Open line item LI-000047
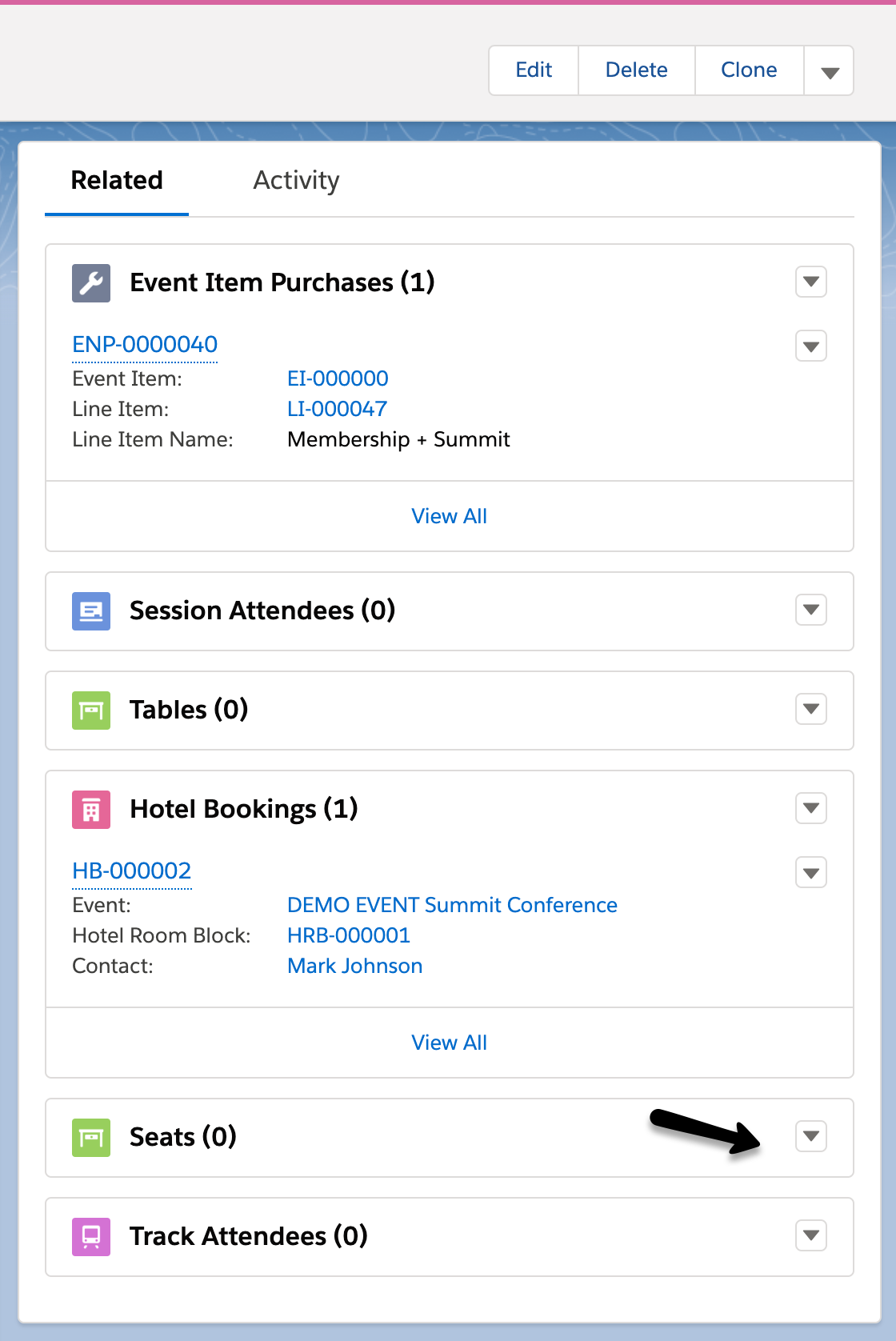The image size is (896, 1341). coord(337,409)
